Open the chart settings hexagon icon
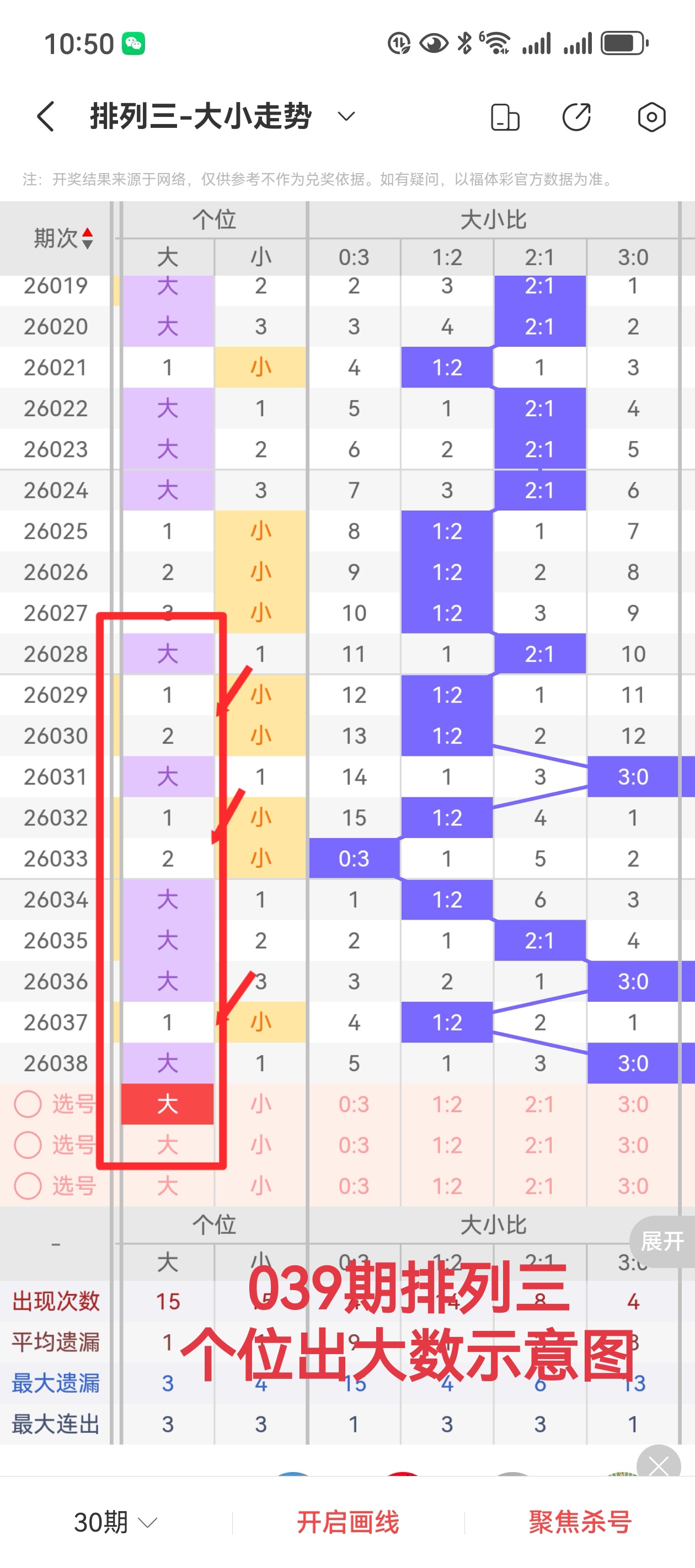This screenshot has width=695, height=1568. click(651, 117)
